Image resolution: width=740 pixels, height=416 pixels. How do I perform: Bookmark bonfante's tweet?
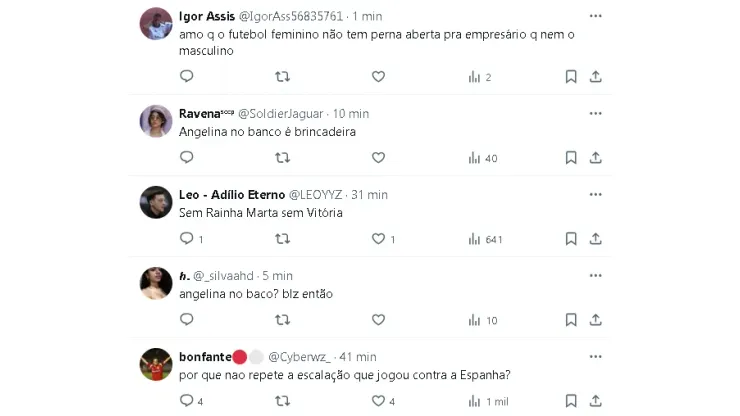[x=571, y=401]
